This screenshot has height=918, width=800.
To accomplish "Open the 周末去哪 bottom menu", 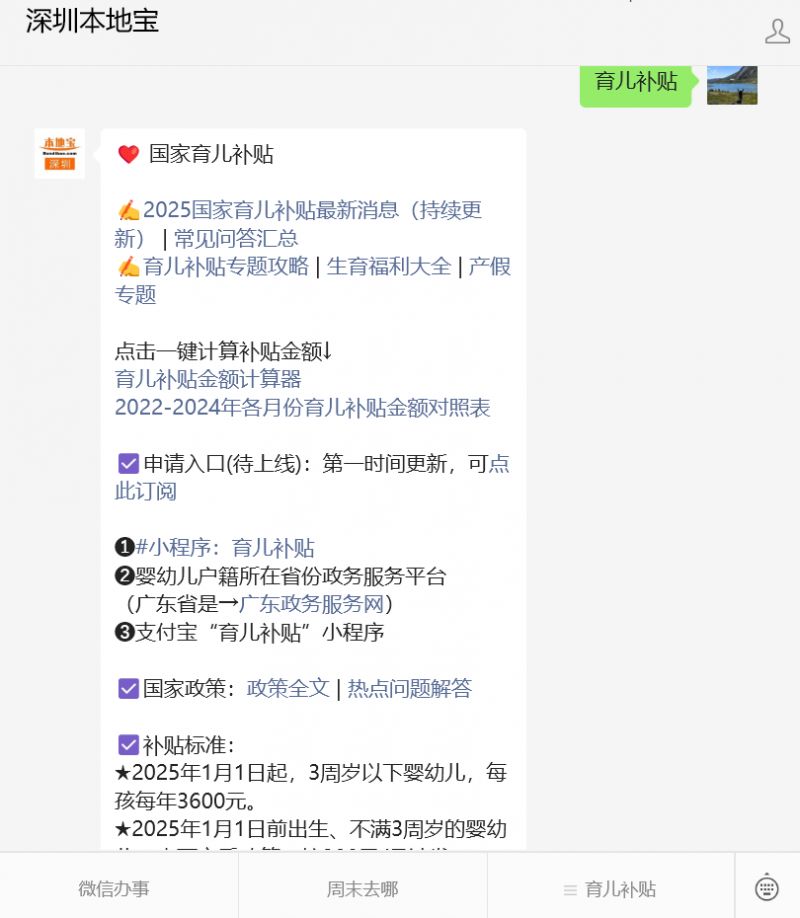I will tap(362, 889).
